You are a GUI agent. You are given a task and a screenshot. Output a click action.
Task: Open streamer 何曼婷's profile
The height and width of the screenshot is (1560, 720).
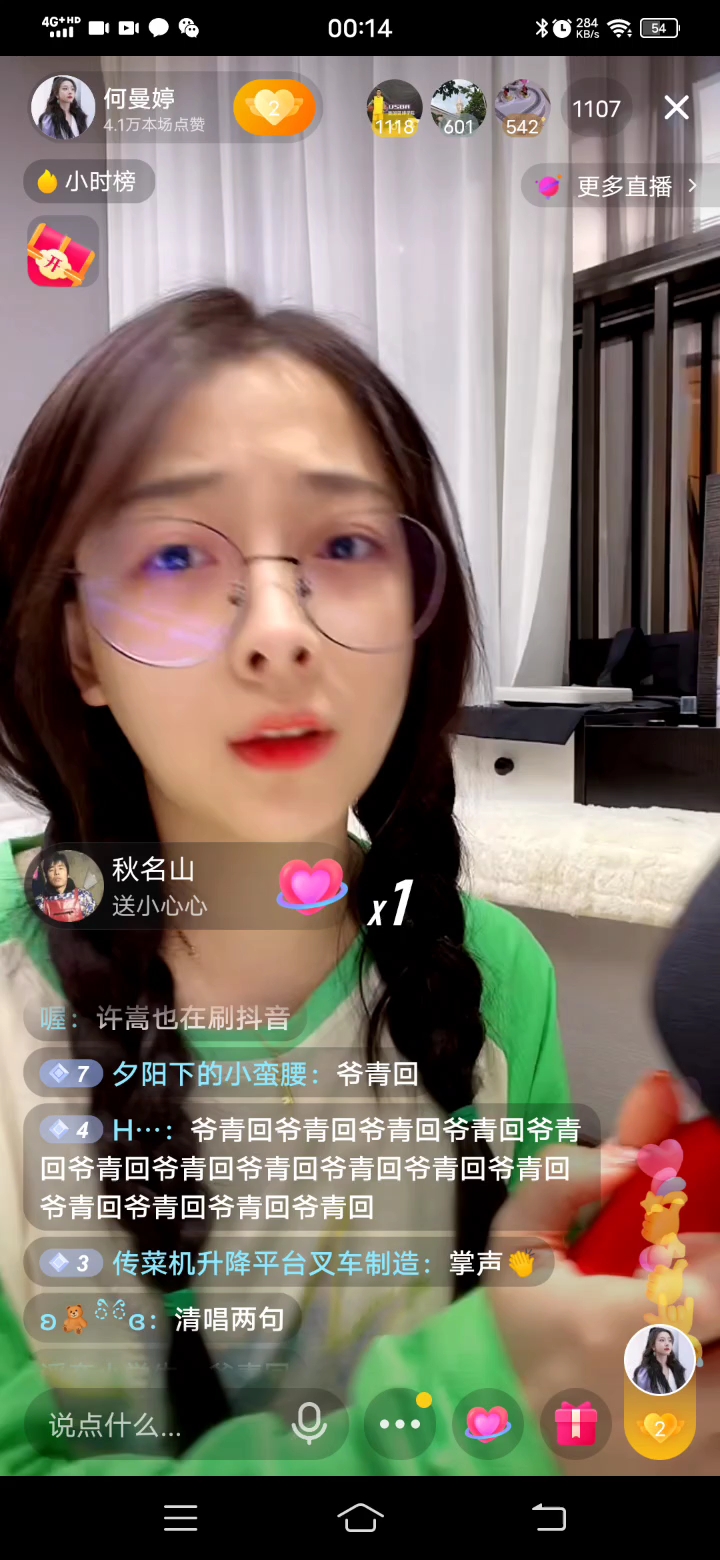[x=64, y=107]
